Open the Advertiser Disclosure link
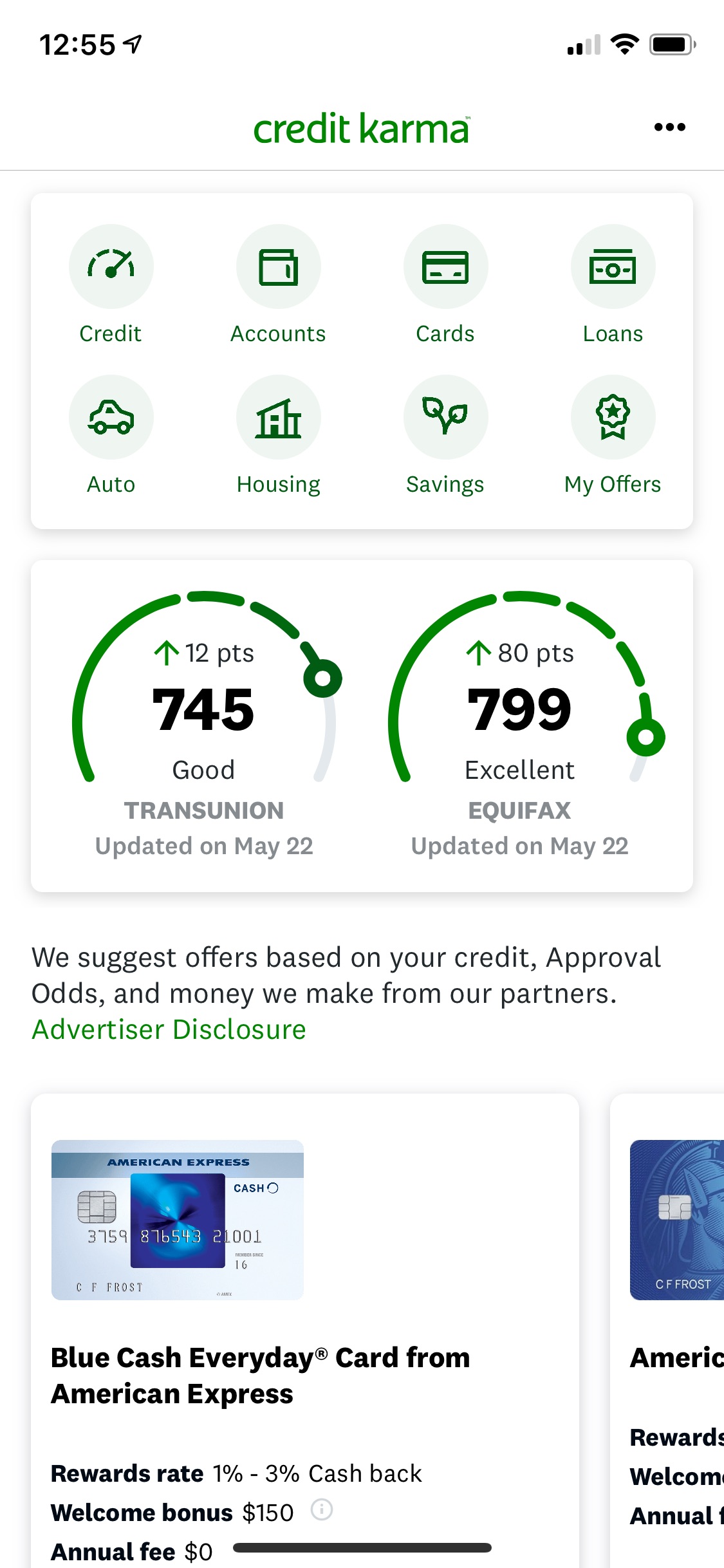Viewport: 724px width, 1568px height. [169, 1029]
